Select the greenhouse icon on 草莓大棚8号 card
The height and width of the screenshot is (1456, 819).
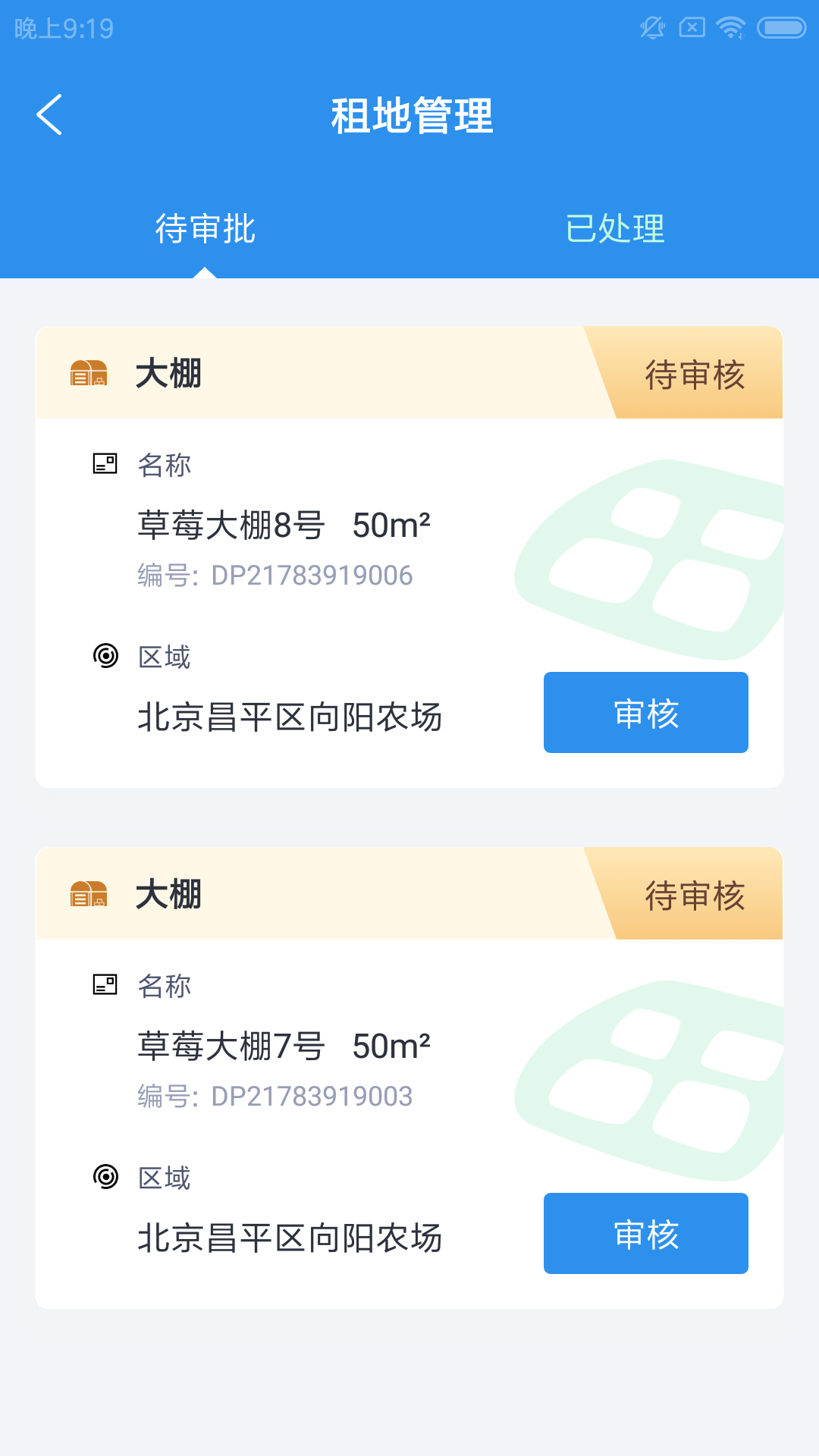pos(89,373)
